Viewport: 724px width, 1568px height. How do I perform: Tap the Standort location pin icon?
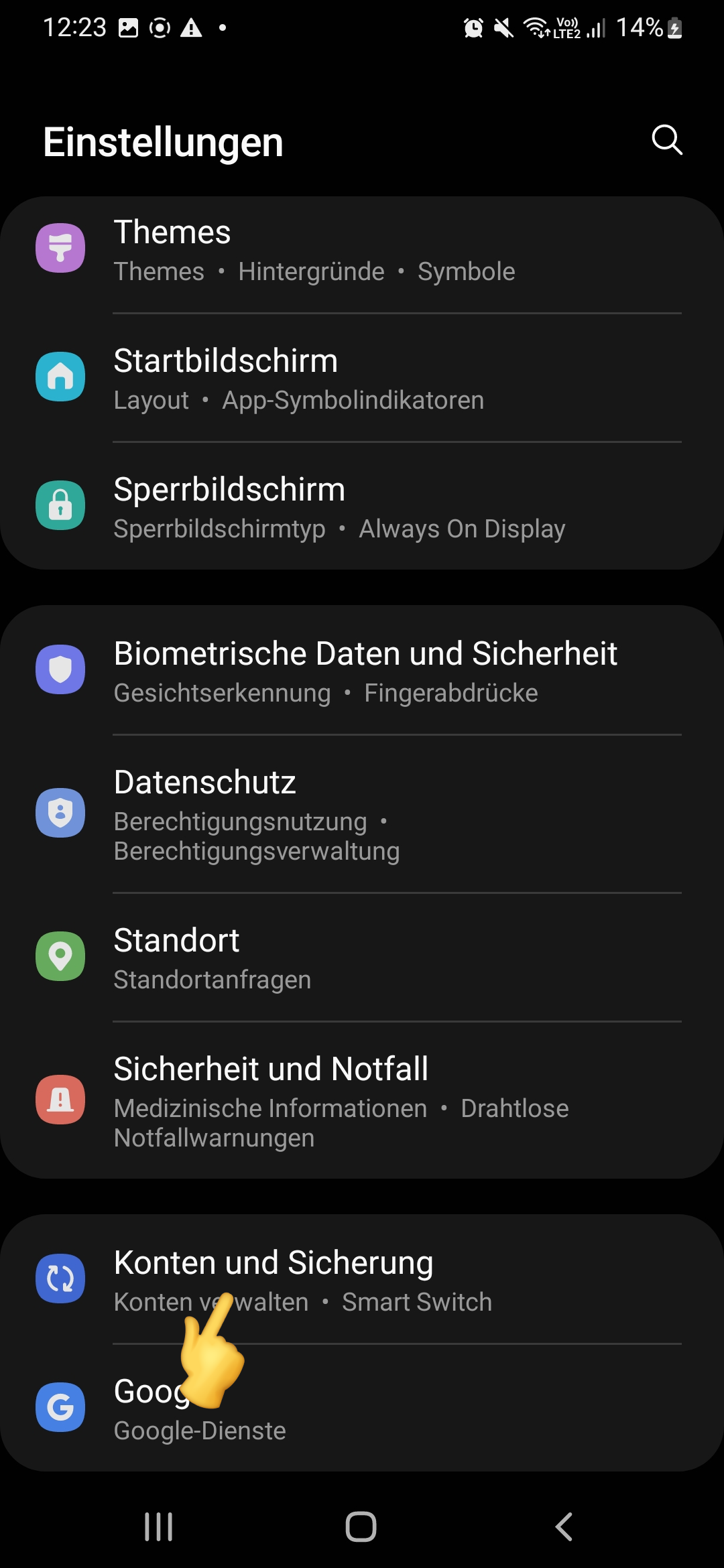(x=61, y=956)
